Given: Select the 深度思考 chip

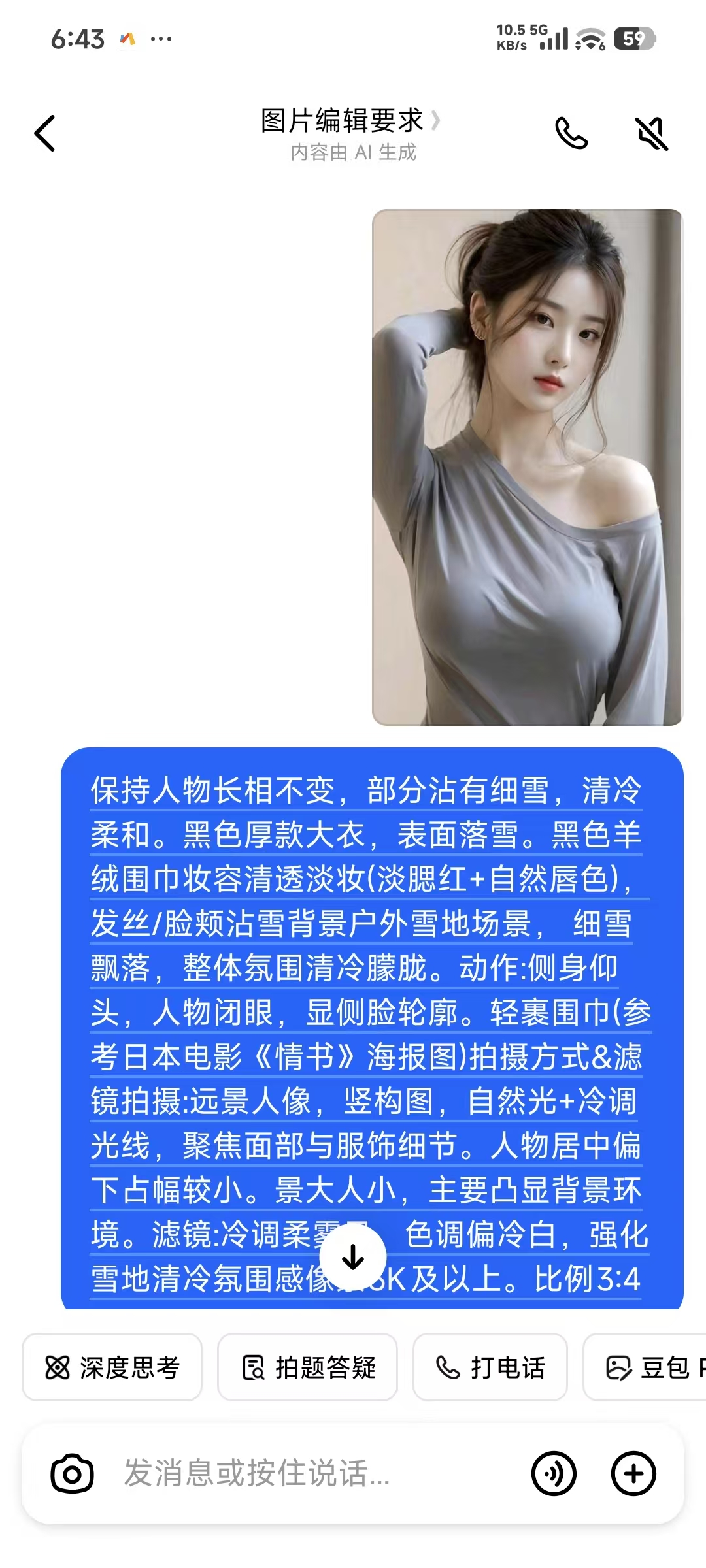Looking at the screenshot, I should pos(112,1367).
